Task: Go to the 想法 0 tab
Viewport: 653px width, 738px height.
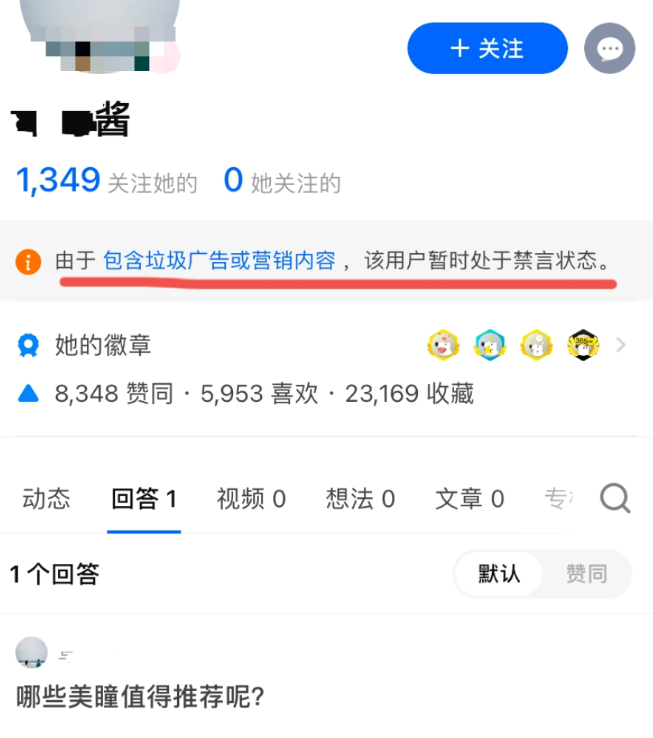Action: point(360,498)
